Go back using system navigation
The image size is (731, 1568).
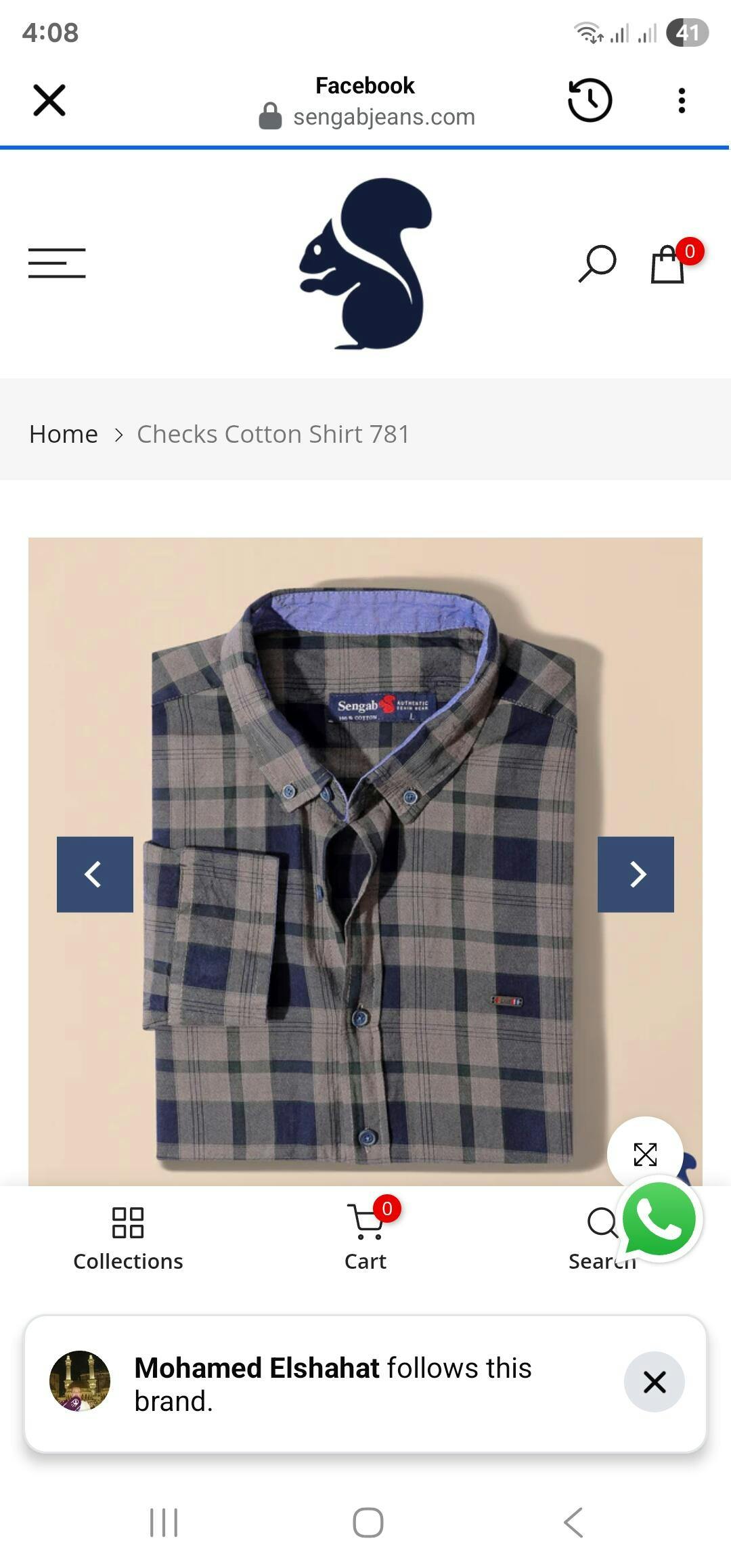(x=573, y=1523)
